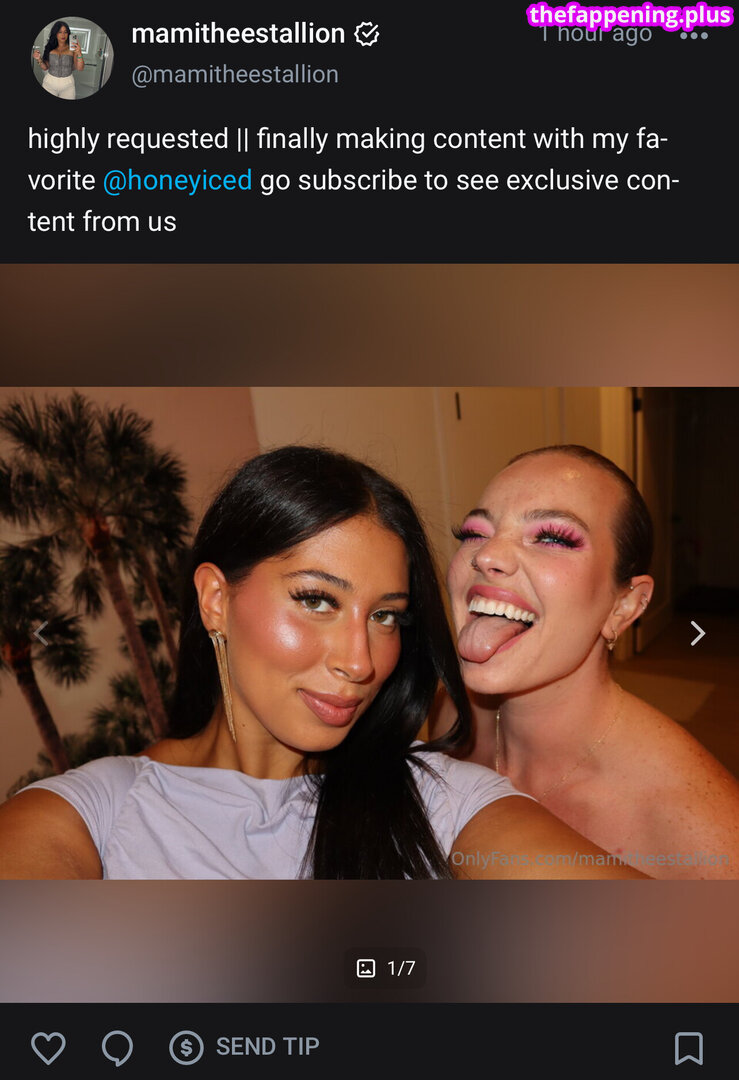Open mamitheestallion's profile avatar
739x1080 pixels.
pos(72,58)
